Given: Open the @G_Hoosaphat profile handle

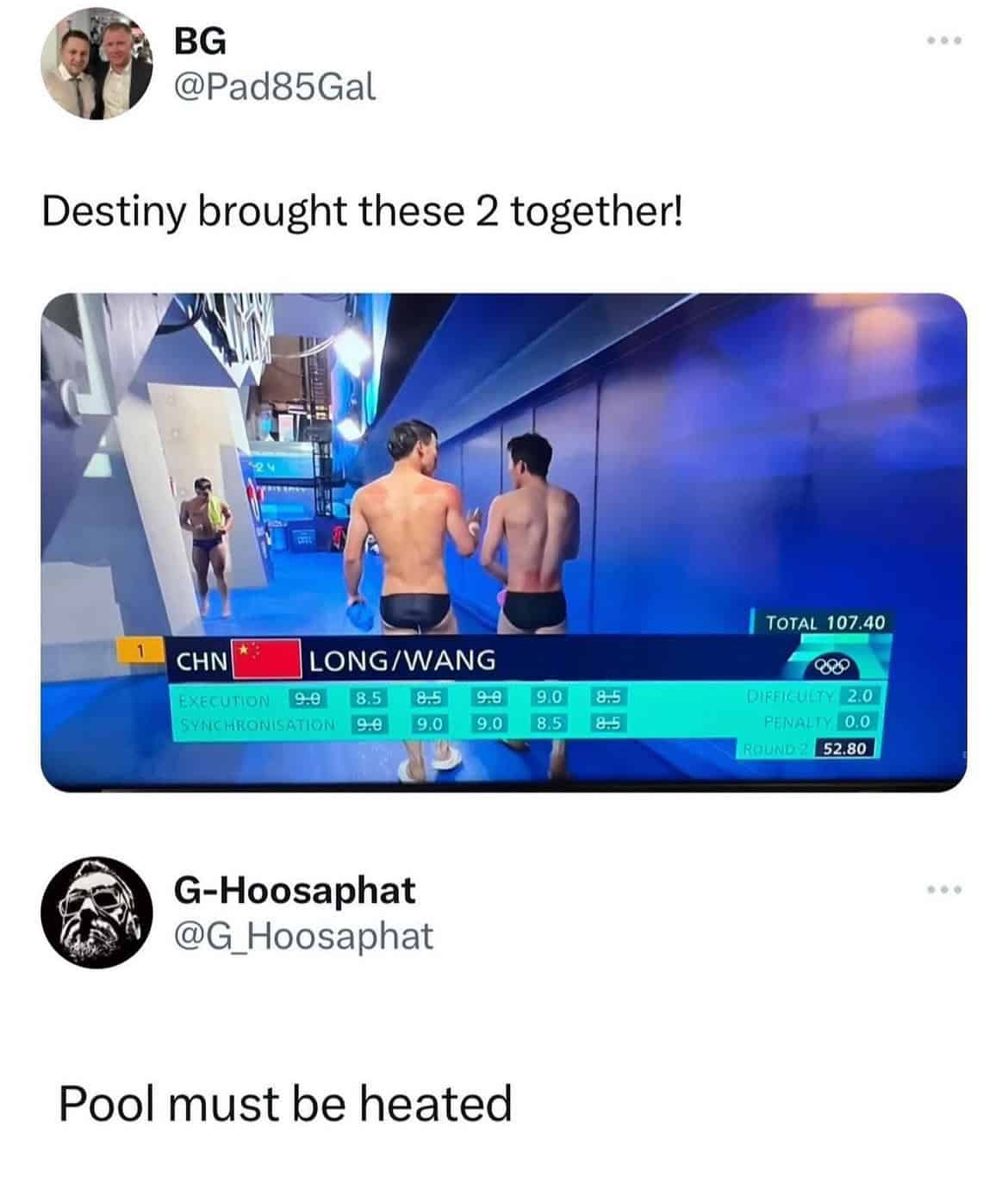Looking at the screenshot, I should (303, 936).
